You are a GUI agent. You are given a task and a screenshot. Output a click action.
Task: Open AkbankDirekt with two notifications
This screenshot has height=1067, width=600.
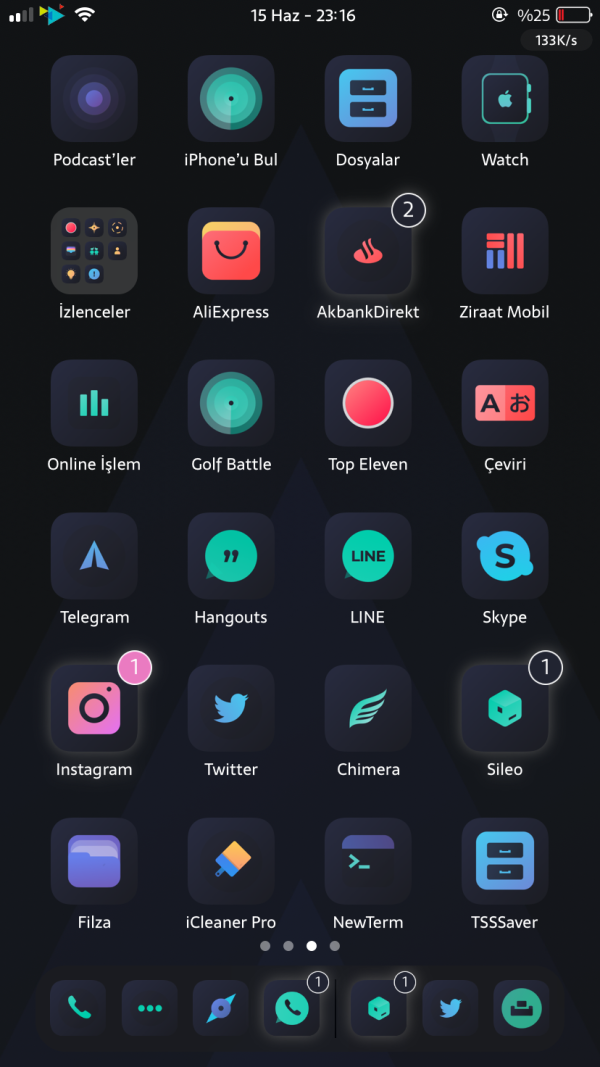pos(368,251)
